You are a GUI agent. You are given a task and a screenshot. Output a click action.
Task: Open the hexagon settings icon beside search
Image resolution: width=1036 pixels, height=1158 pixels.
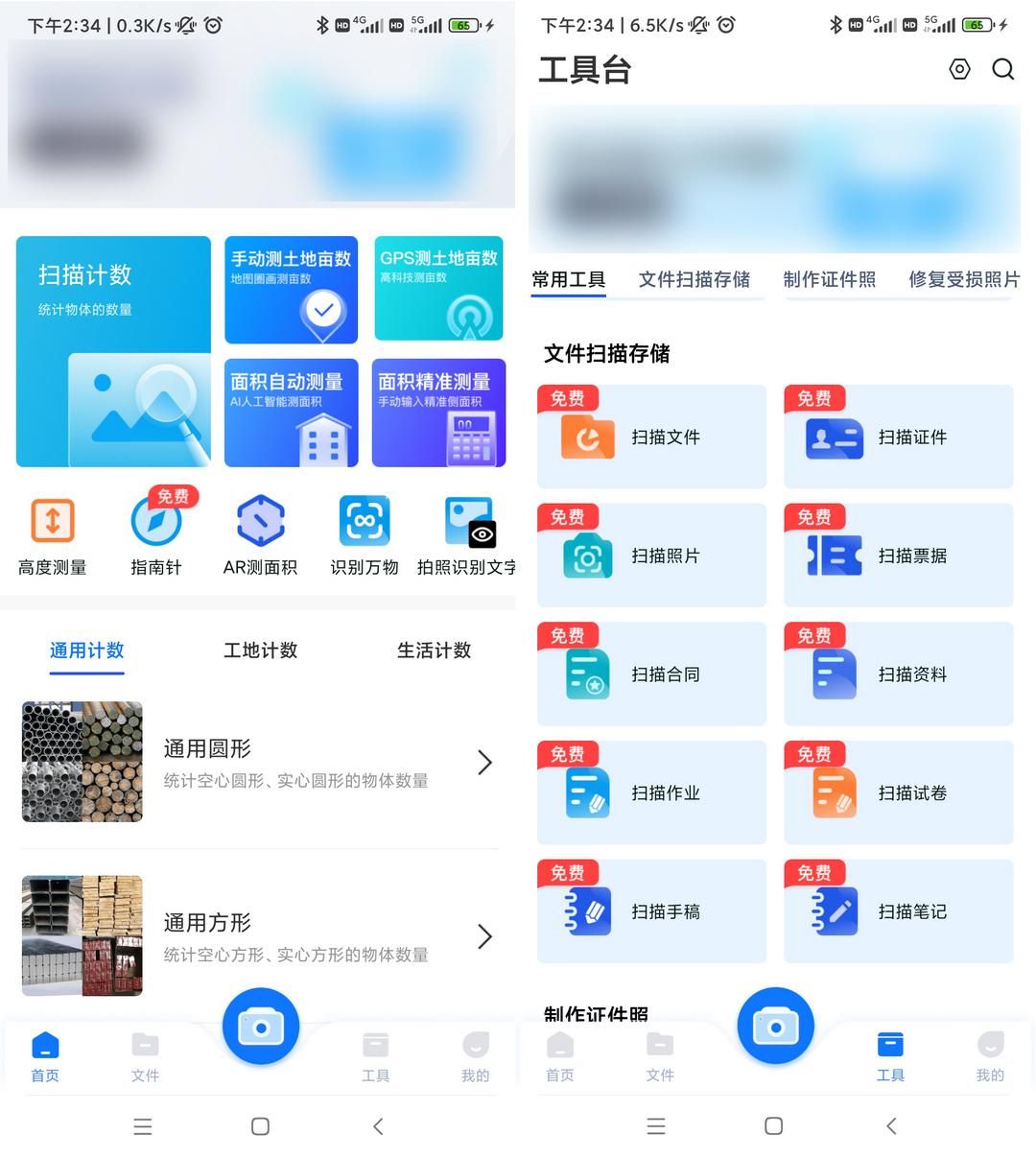tap(959, 69)
